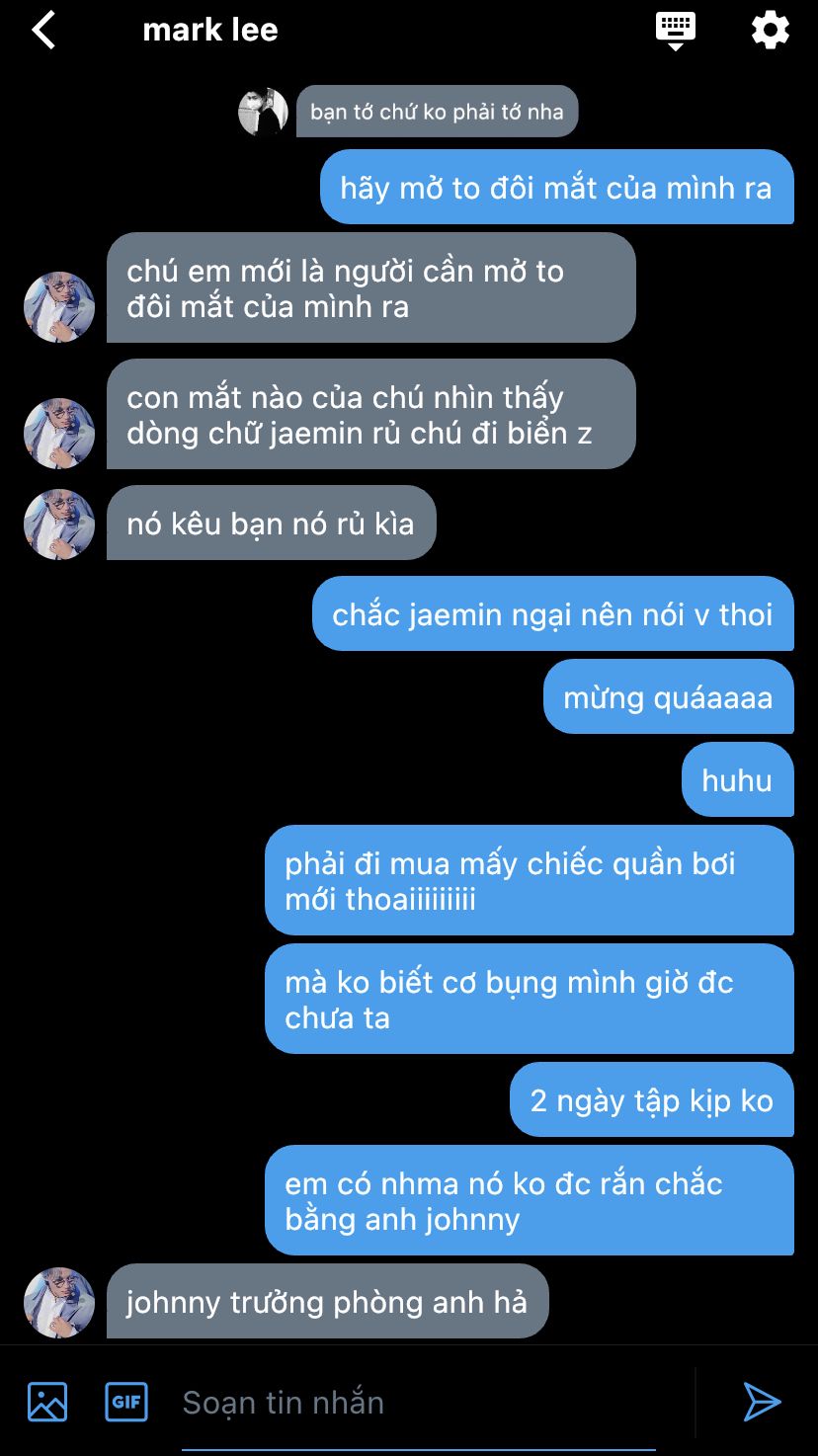818x1456 pixels.
Task: Hide the keyboard with the keyboard icon
Action: click(x=676, y=31)
